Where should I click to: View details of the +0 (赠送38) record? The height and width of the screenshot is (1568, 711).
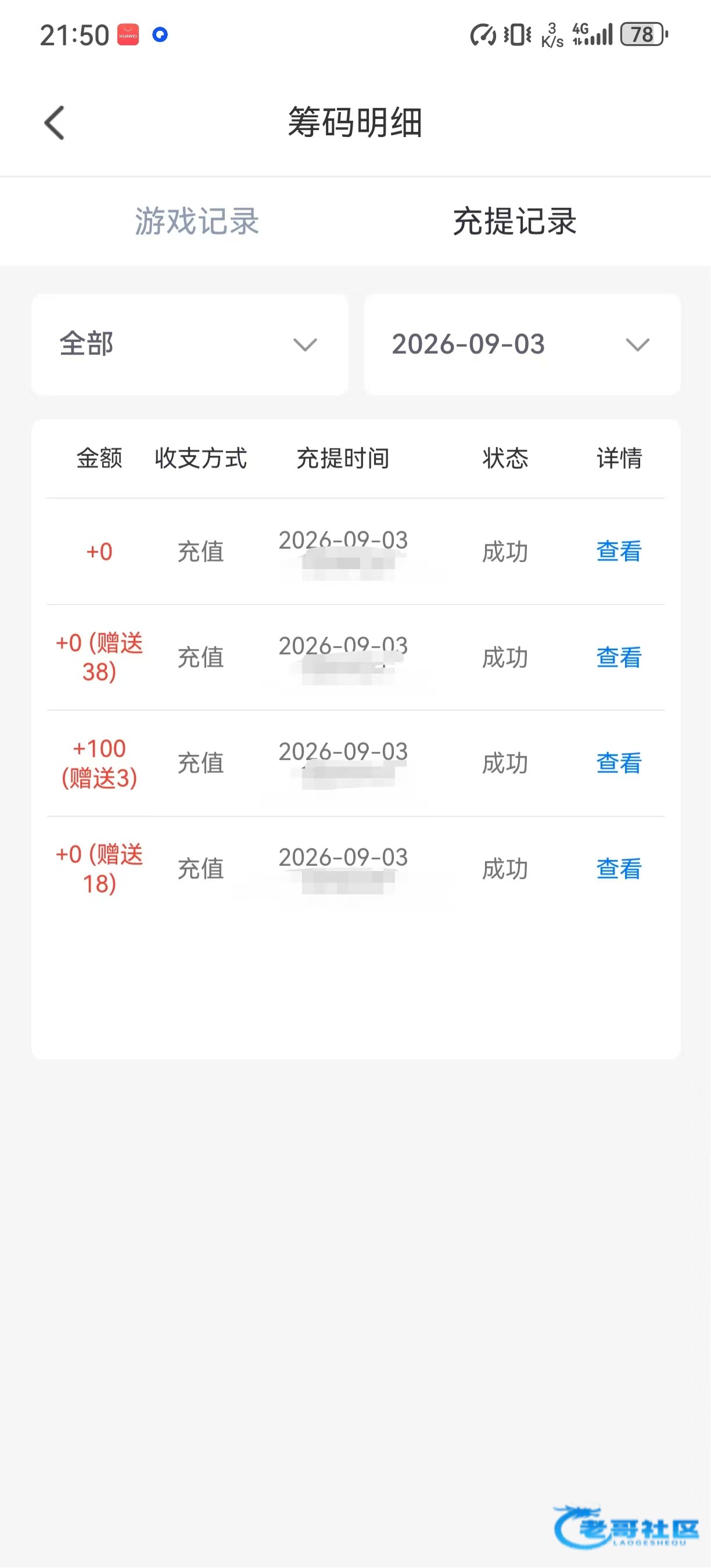[619, 657]
